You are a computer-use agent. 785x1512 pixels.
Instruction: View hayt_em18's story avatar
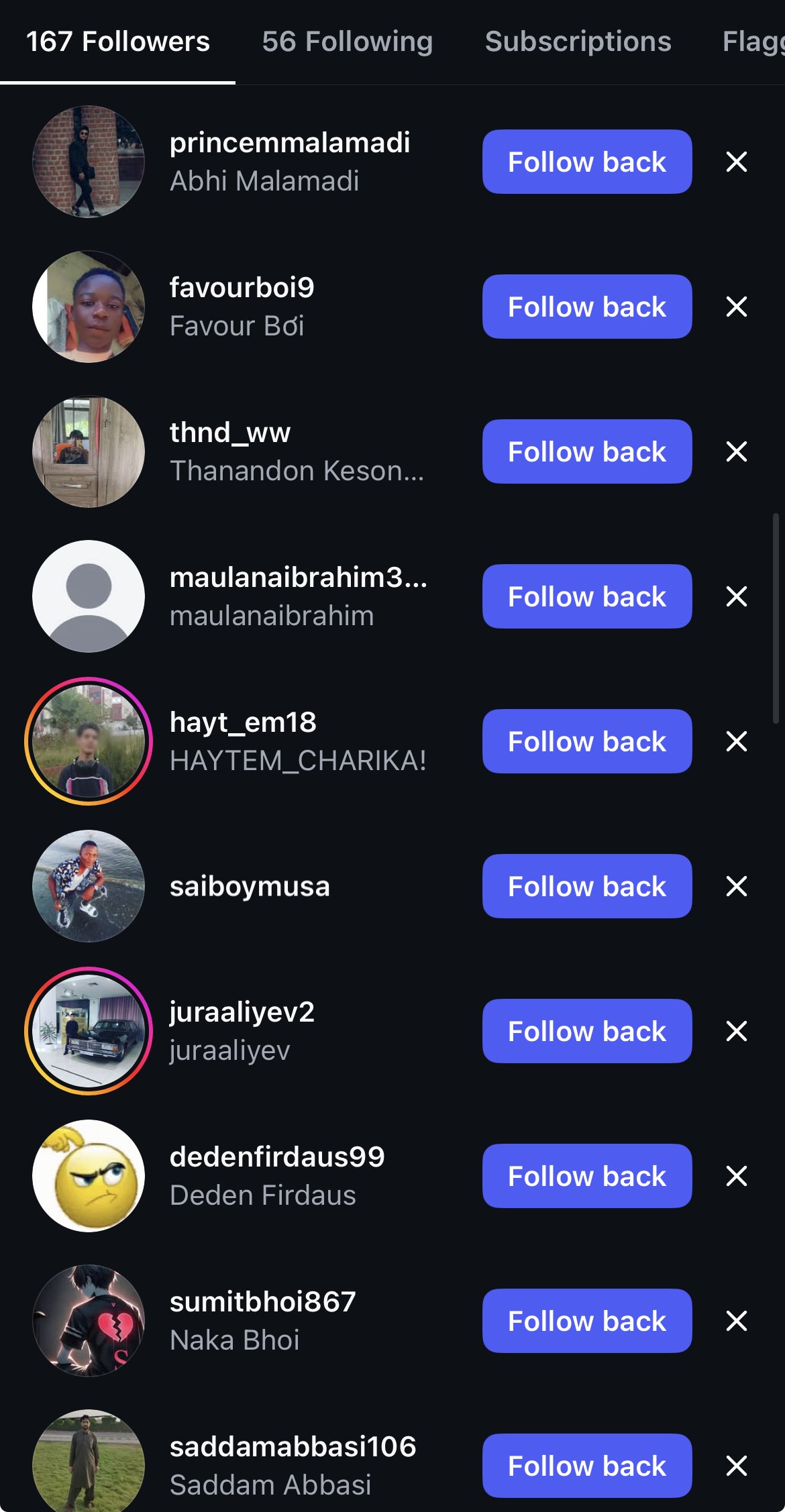coord(89,741)
